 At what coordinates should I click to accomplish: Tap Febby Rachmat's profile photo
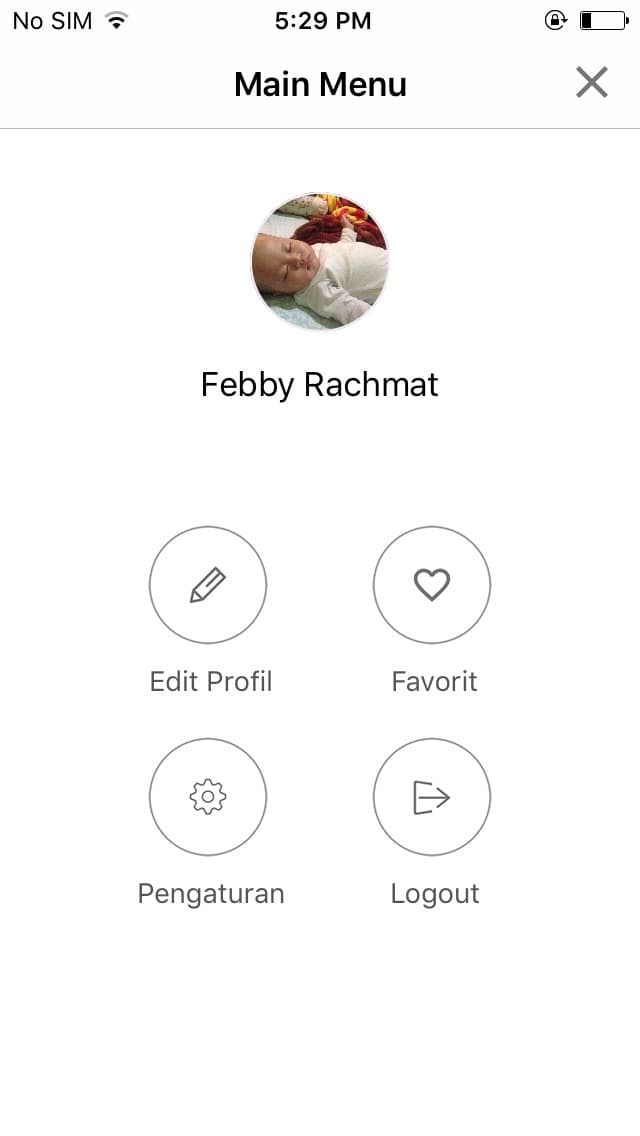320,261
